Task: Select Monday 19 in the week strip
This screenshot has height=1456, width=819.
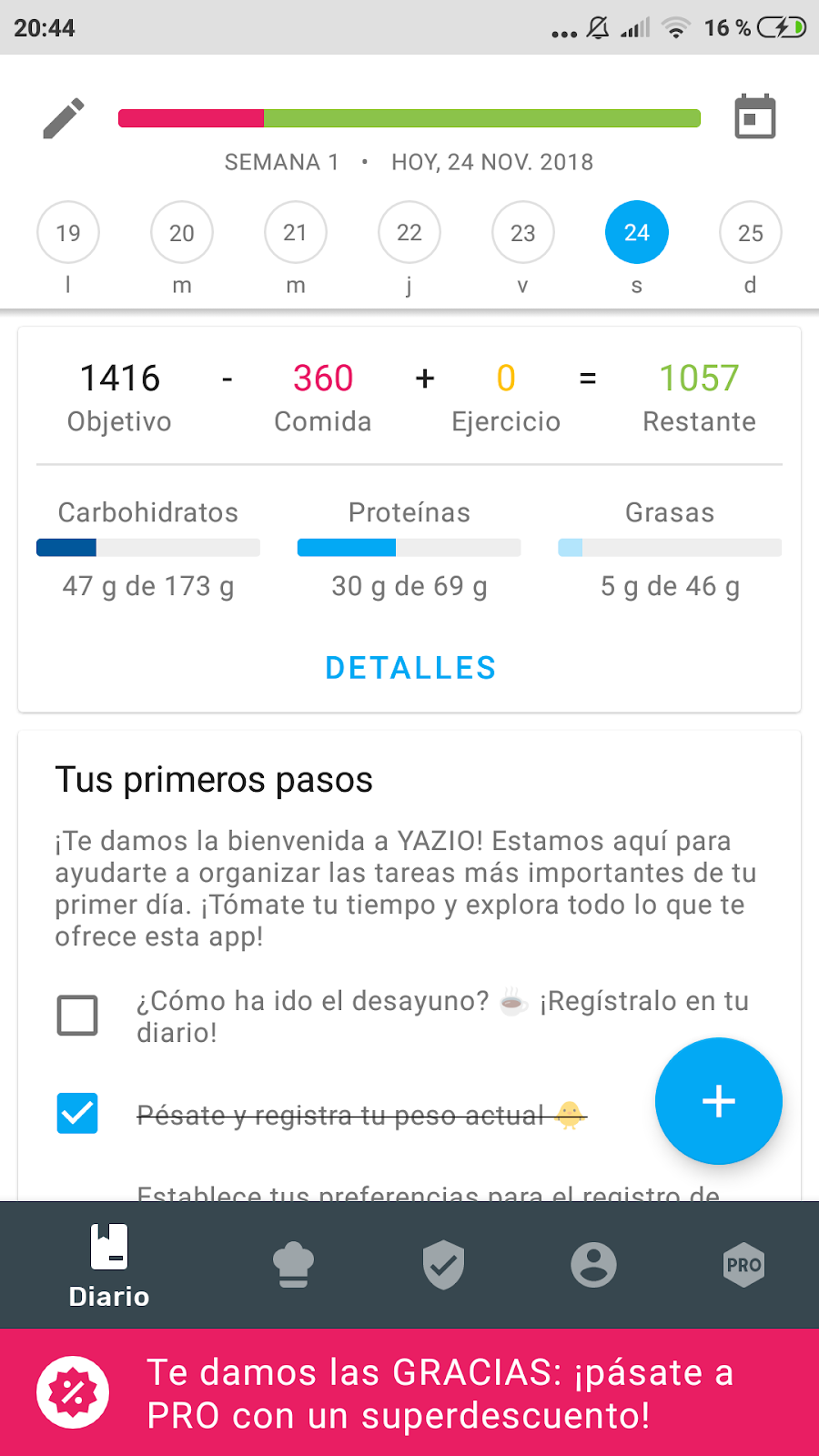Action: click(68, 233)
